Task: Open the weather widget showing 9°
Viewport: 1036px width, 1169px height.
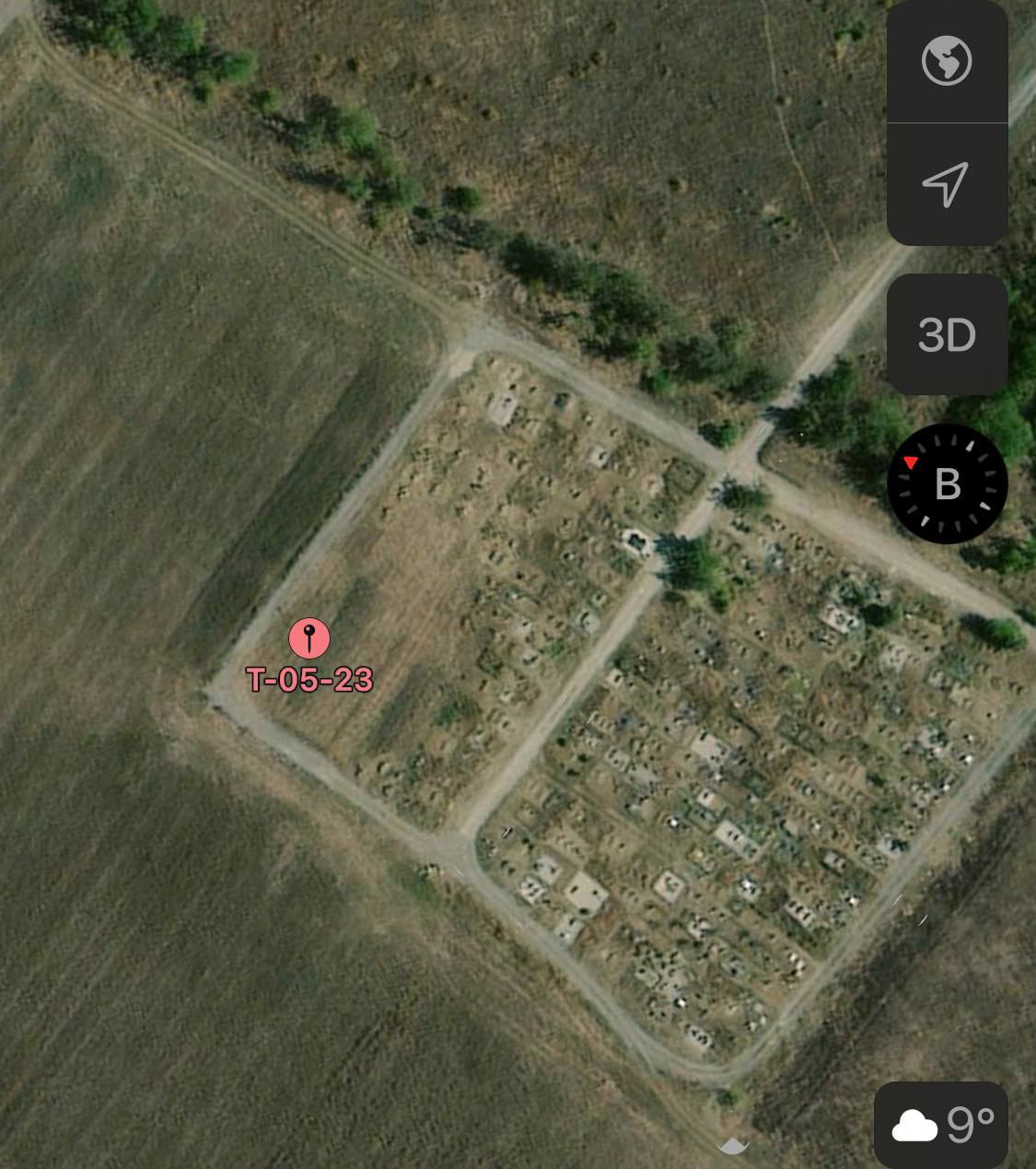Action: [941, 1125]
